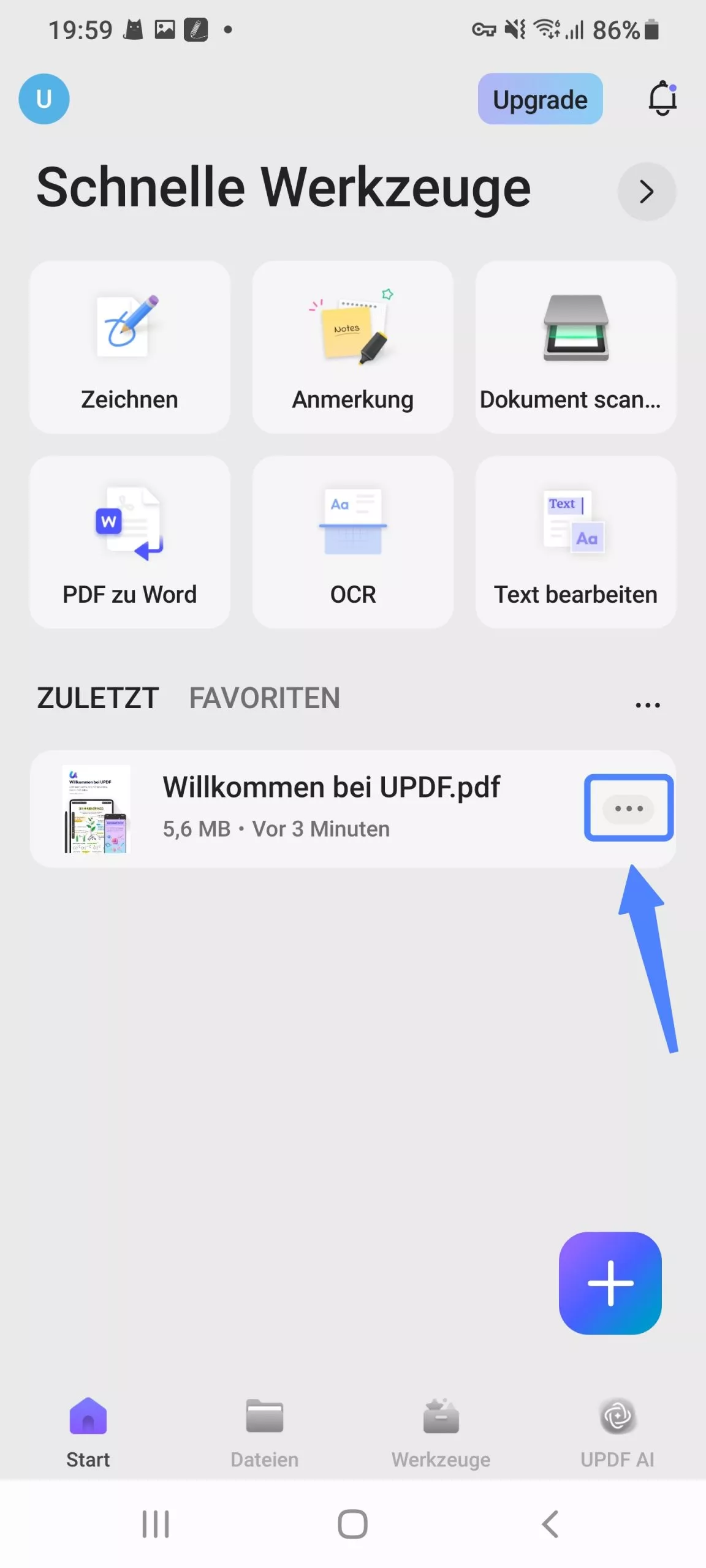706x1568 pixels.
Task: Launch the Anmerkung tool
Action: (353, 347)
